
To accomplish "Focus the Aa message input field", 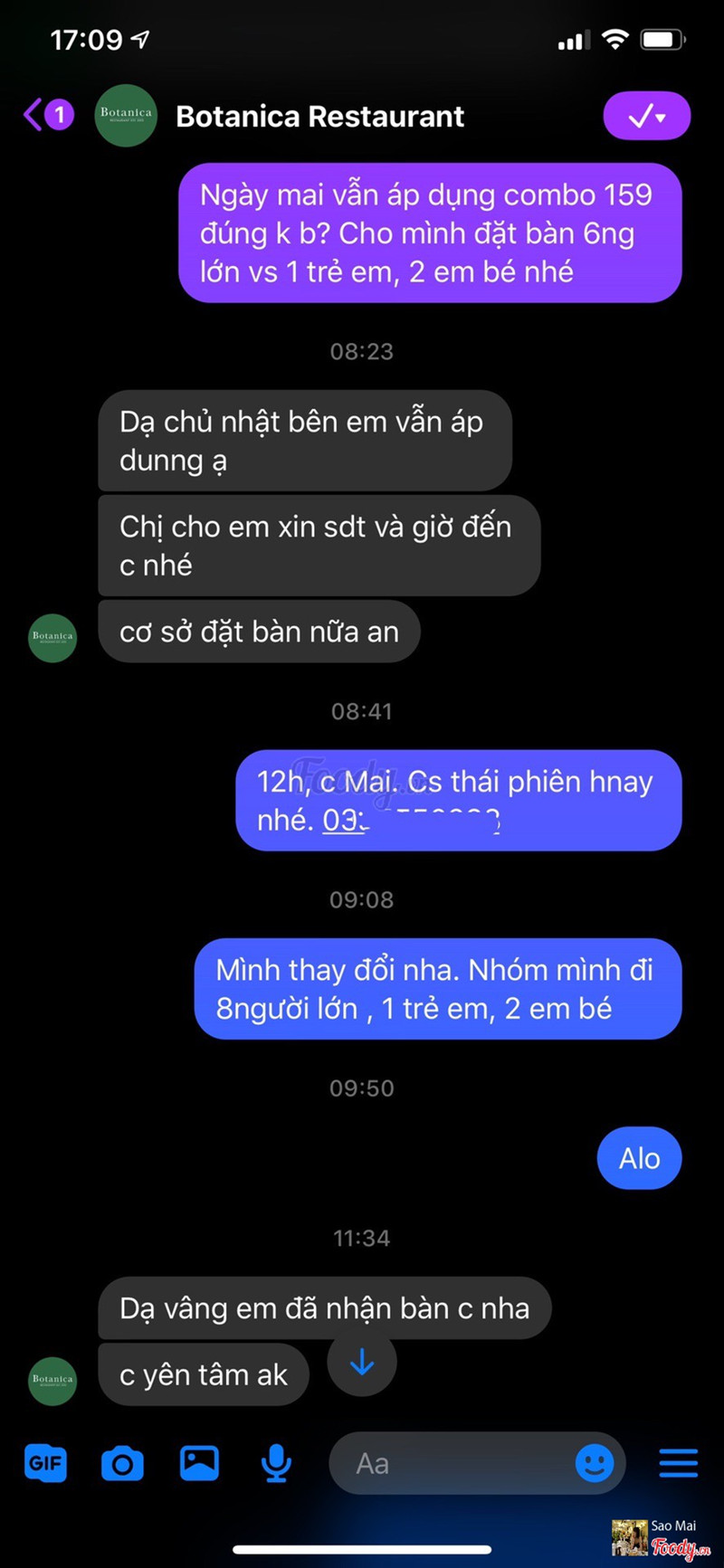I will point(452,1463).
